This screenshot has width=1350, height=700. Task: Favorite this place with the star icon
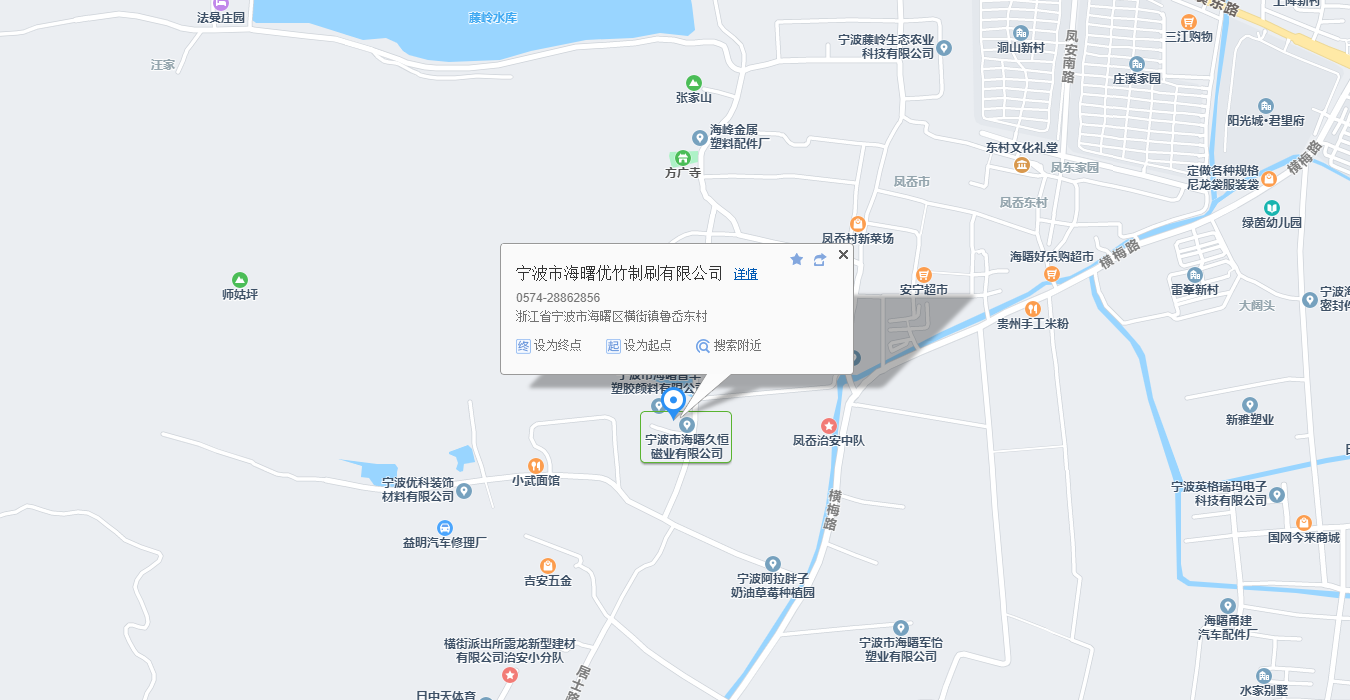(x=797, y=259)
